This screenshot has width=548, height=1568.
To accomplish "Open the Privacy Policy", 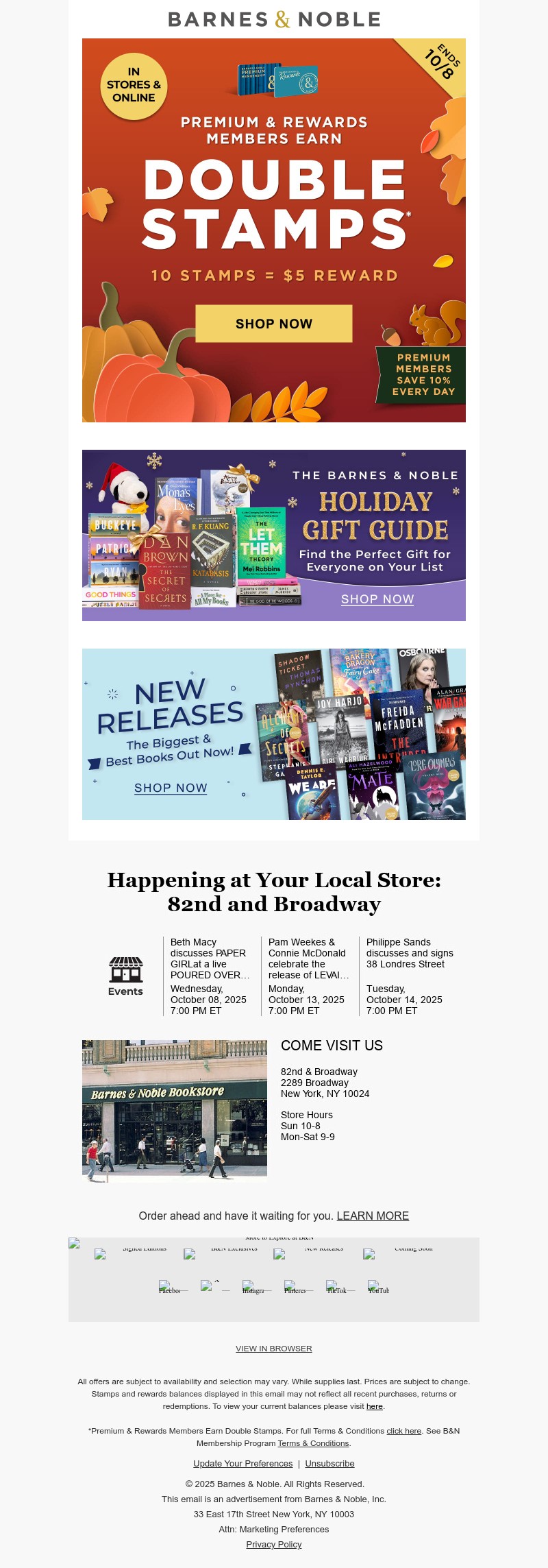I will [x=273, y=1544].
